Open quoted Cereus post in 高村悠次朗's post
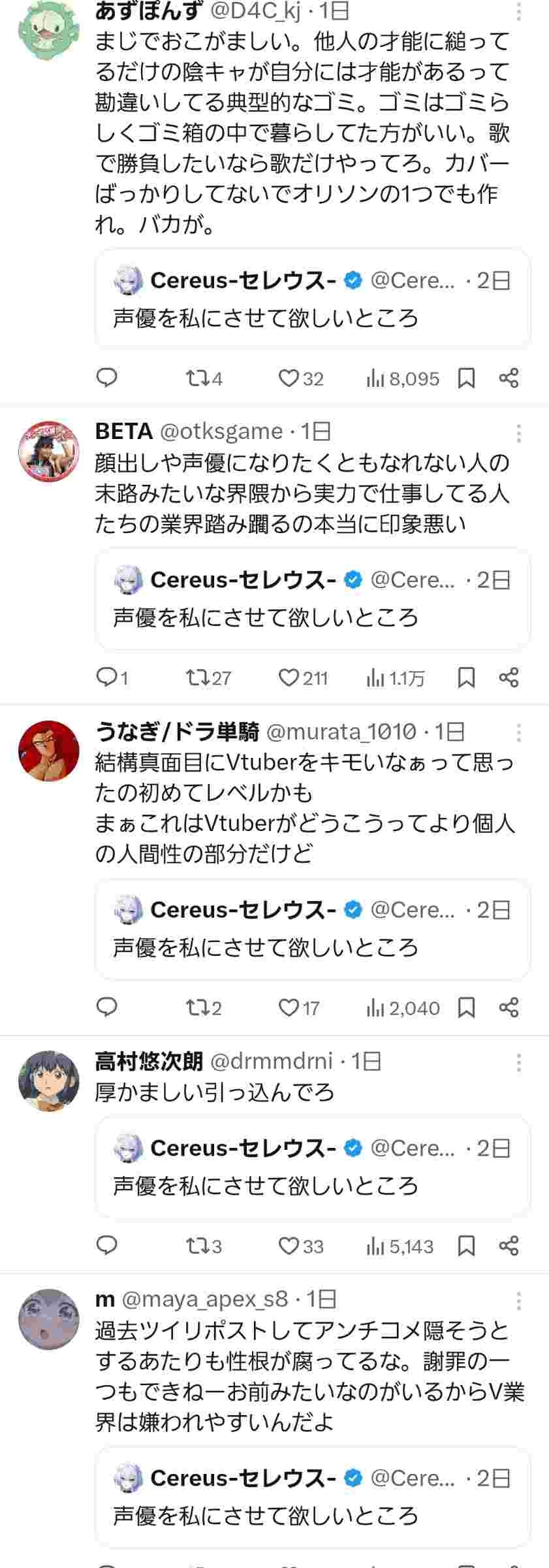Viewport: 549px width, 1568px height. 312,1166
